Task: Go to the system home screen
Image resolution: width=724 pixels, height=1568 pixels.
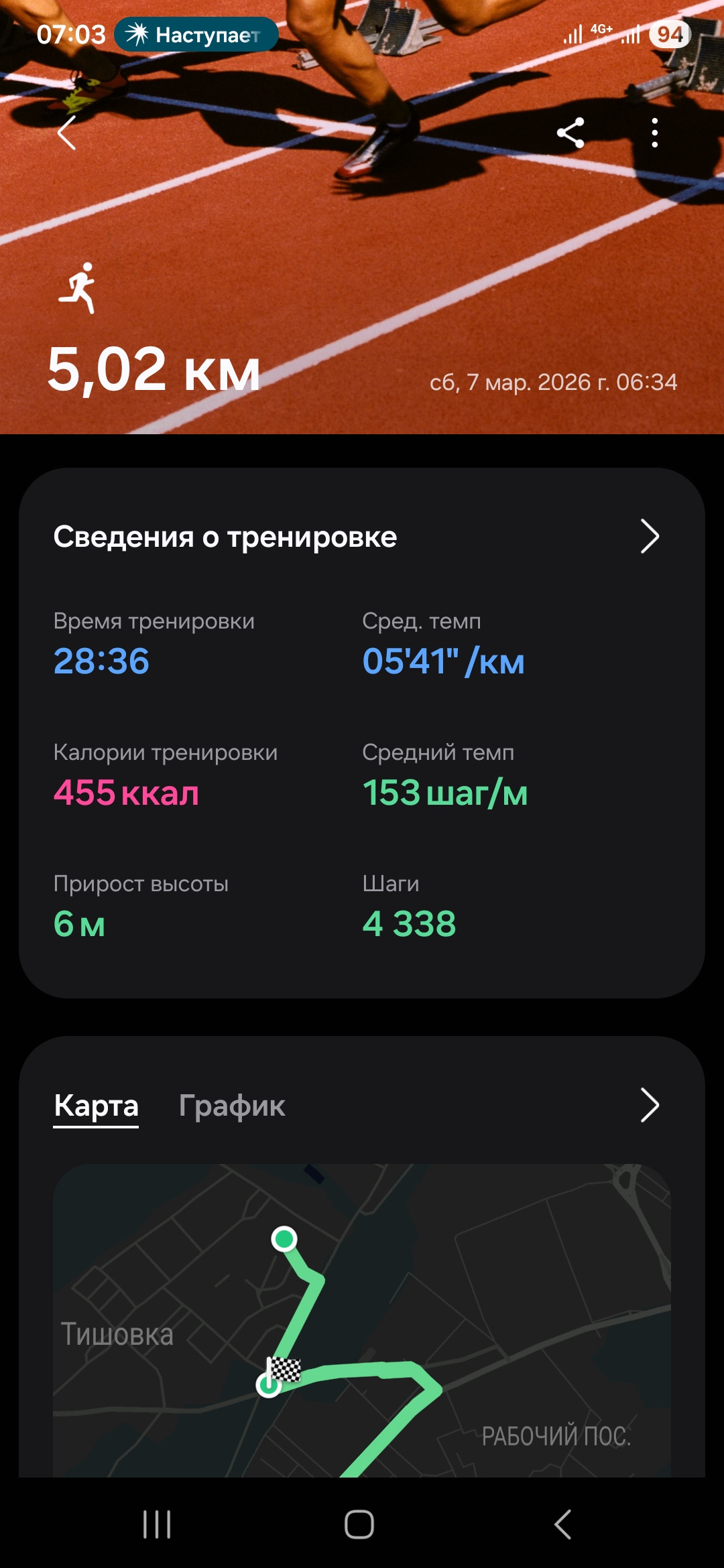Action: click(x=359, y=1524)
